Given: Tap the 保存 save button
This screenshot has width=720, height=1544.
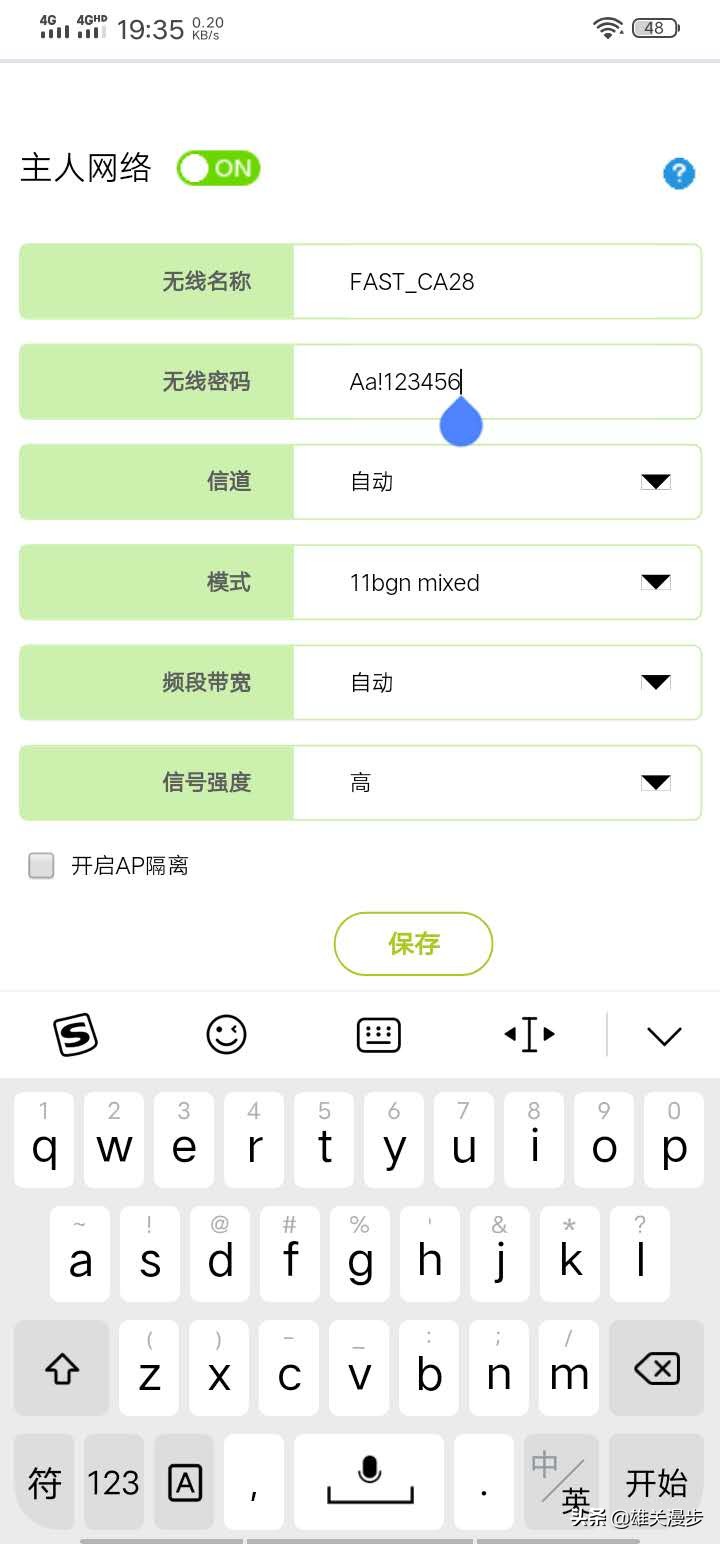Looking at the screenshot, I should [413, 943].
